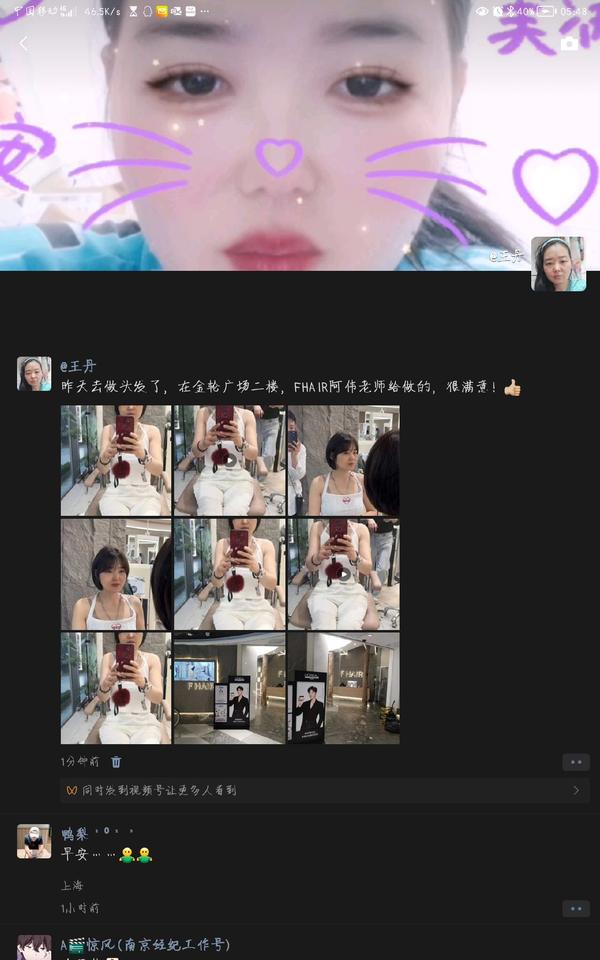Viewport: 600px width, 960px height.
Task: Open the first photo in the bottom row
Action: tap(116, 688)
